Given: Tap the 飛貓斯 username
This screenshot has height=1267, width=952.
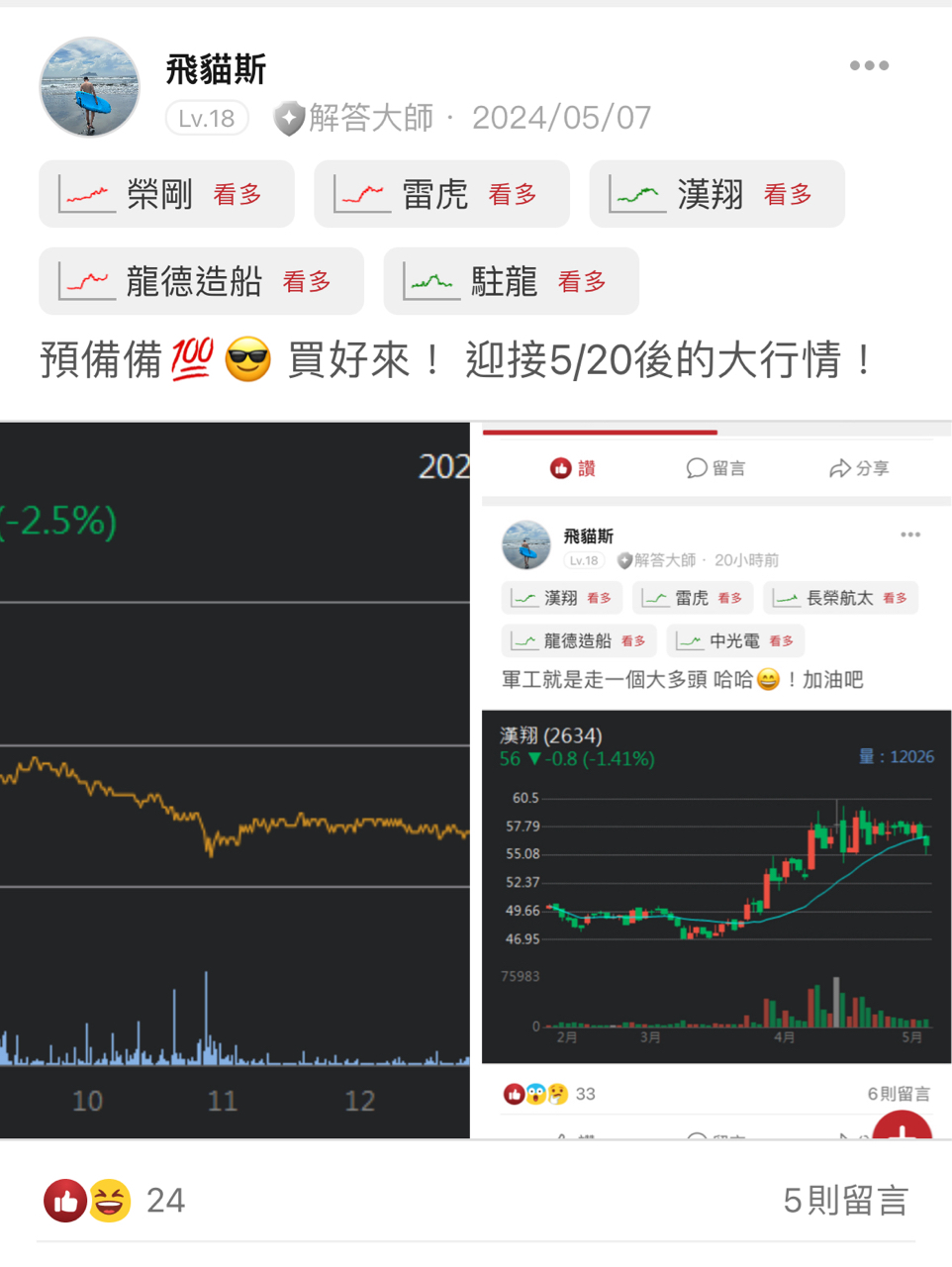Looking at the screenshot, I should click(x=216, y=69).
